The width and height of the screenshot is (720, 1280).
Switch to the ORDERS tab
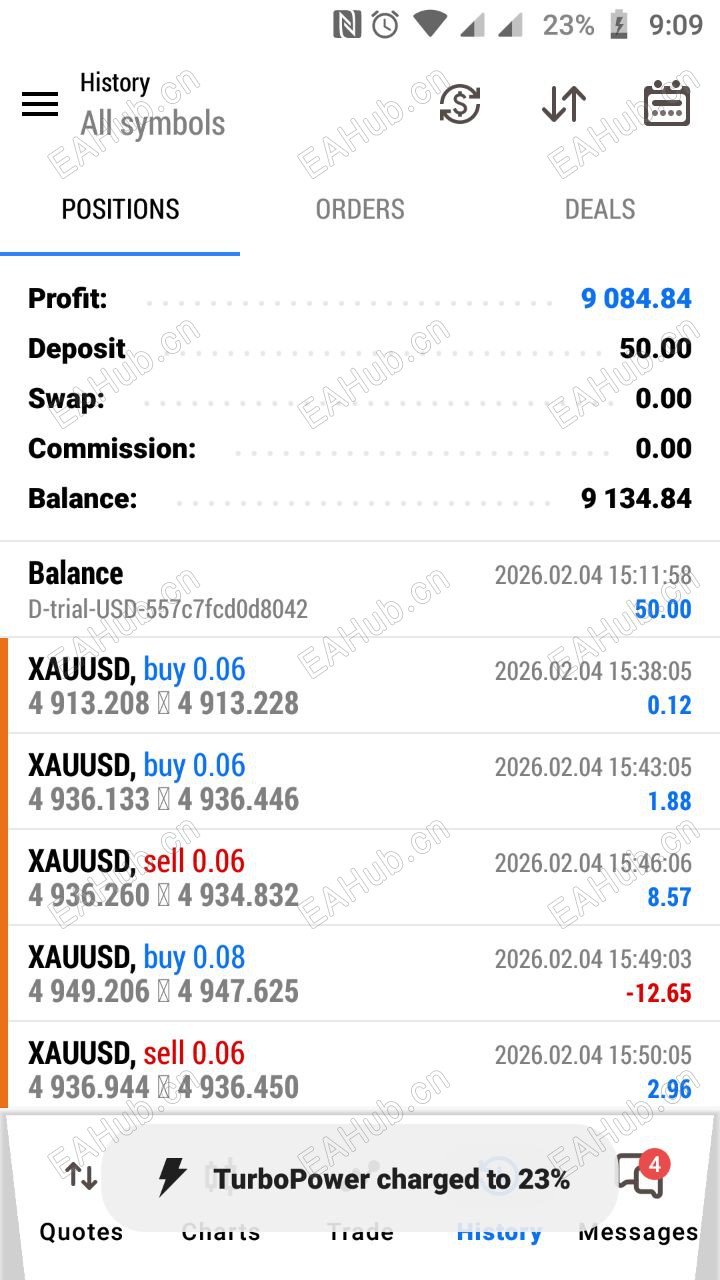(x=360, y=209)
